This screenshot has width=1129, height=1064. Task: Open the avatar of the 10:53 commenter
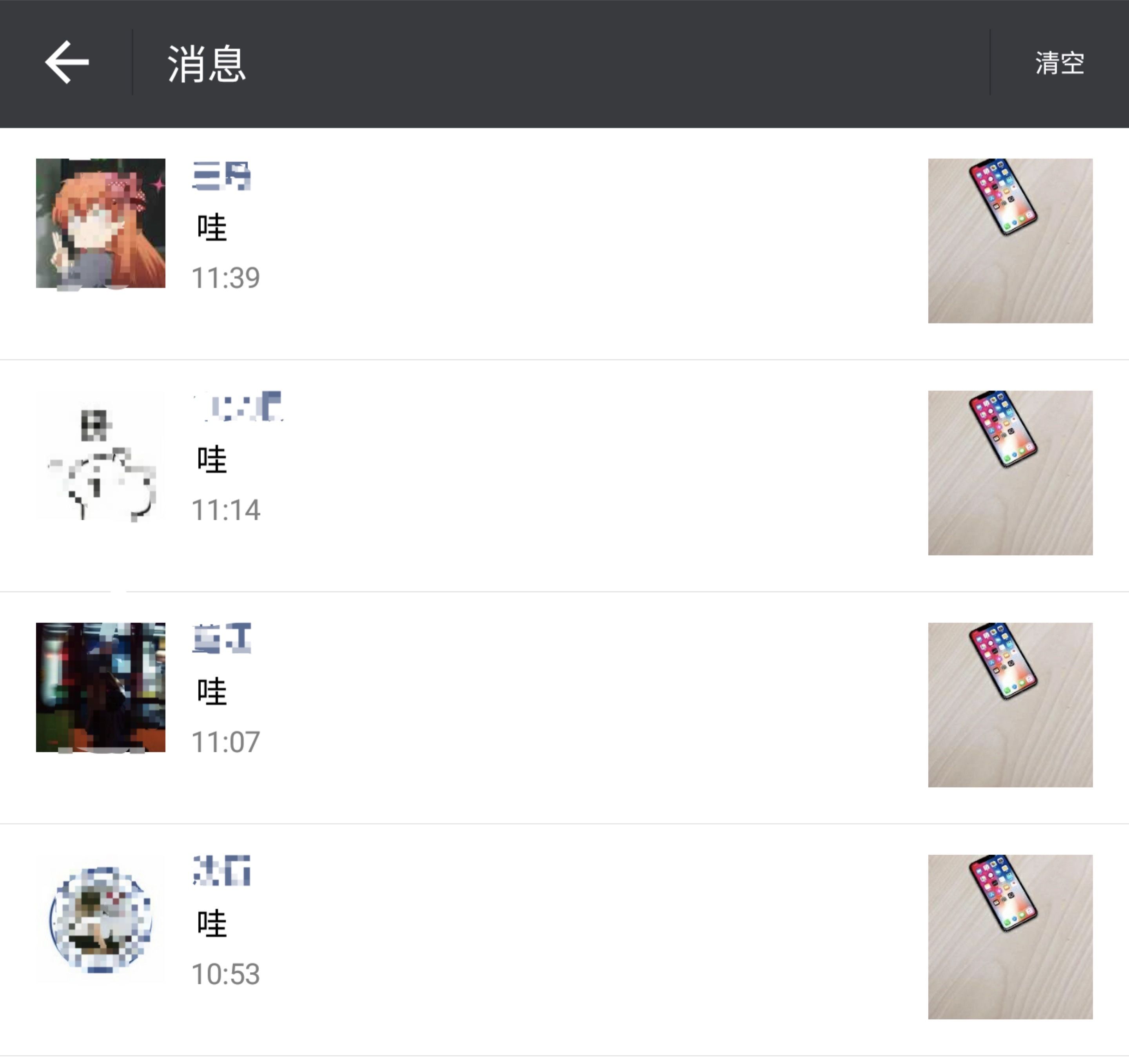point(100,919)
